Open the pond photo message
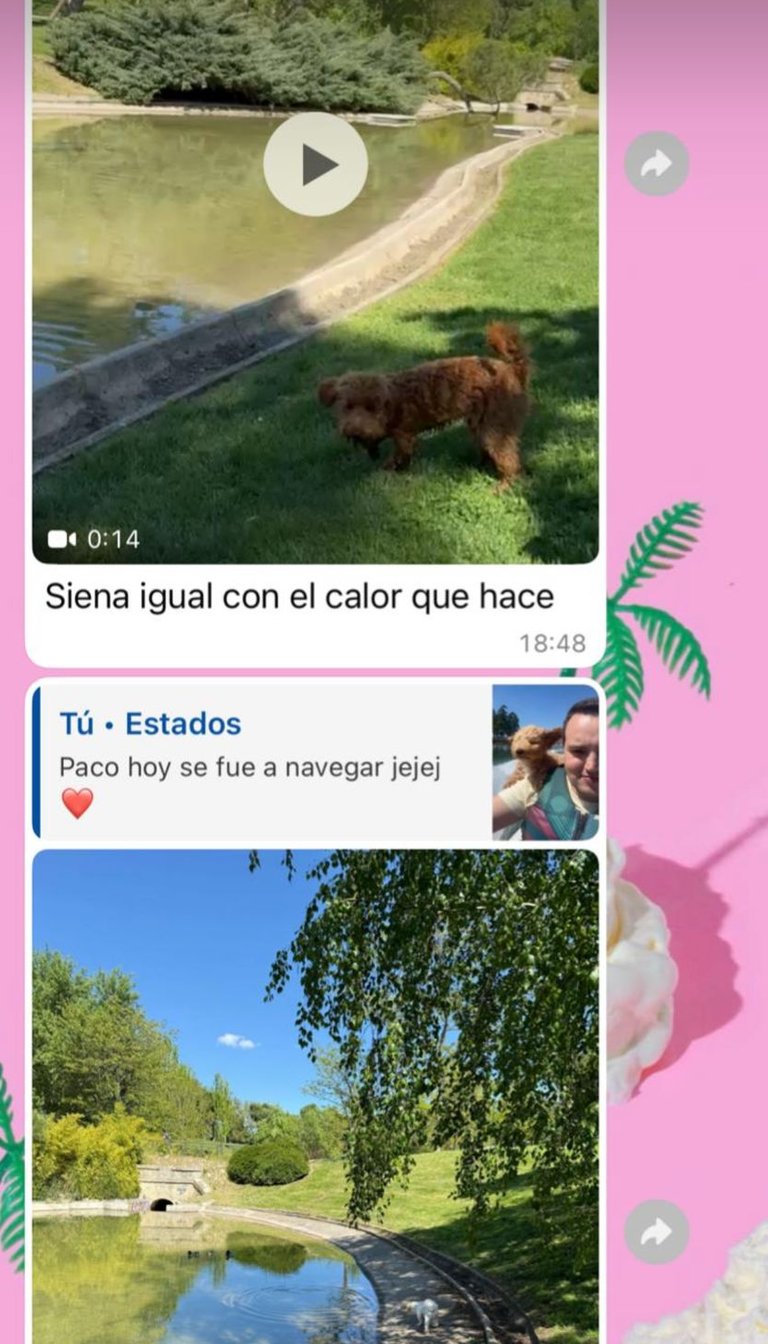This screenshot has width=768, height=1344. [315, 1095]
